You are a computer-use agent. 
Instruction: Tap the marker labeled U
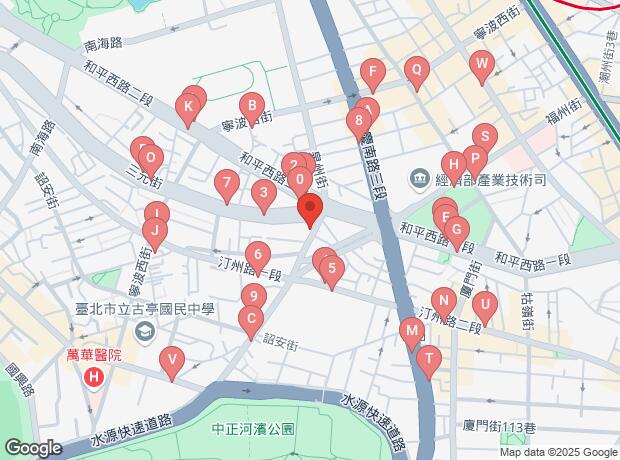[485, 304]
